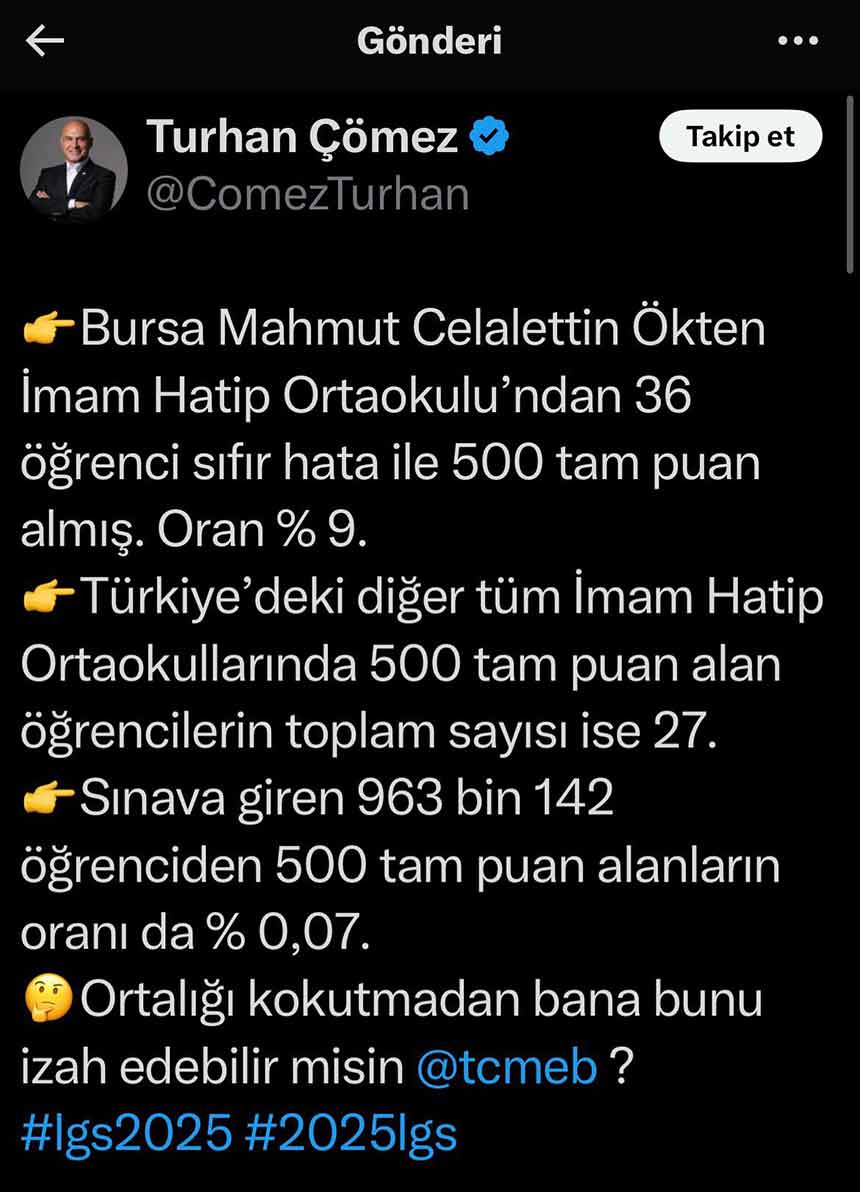860x1192 pixels.
Task: Tap the Gönderi header title
Action: click(x=429, y=41)
